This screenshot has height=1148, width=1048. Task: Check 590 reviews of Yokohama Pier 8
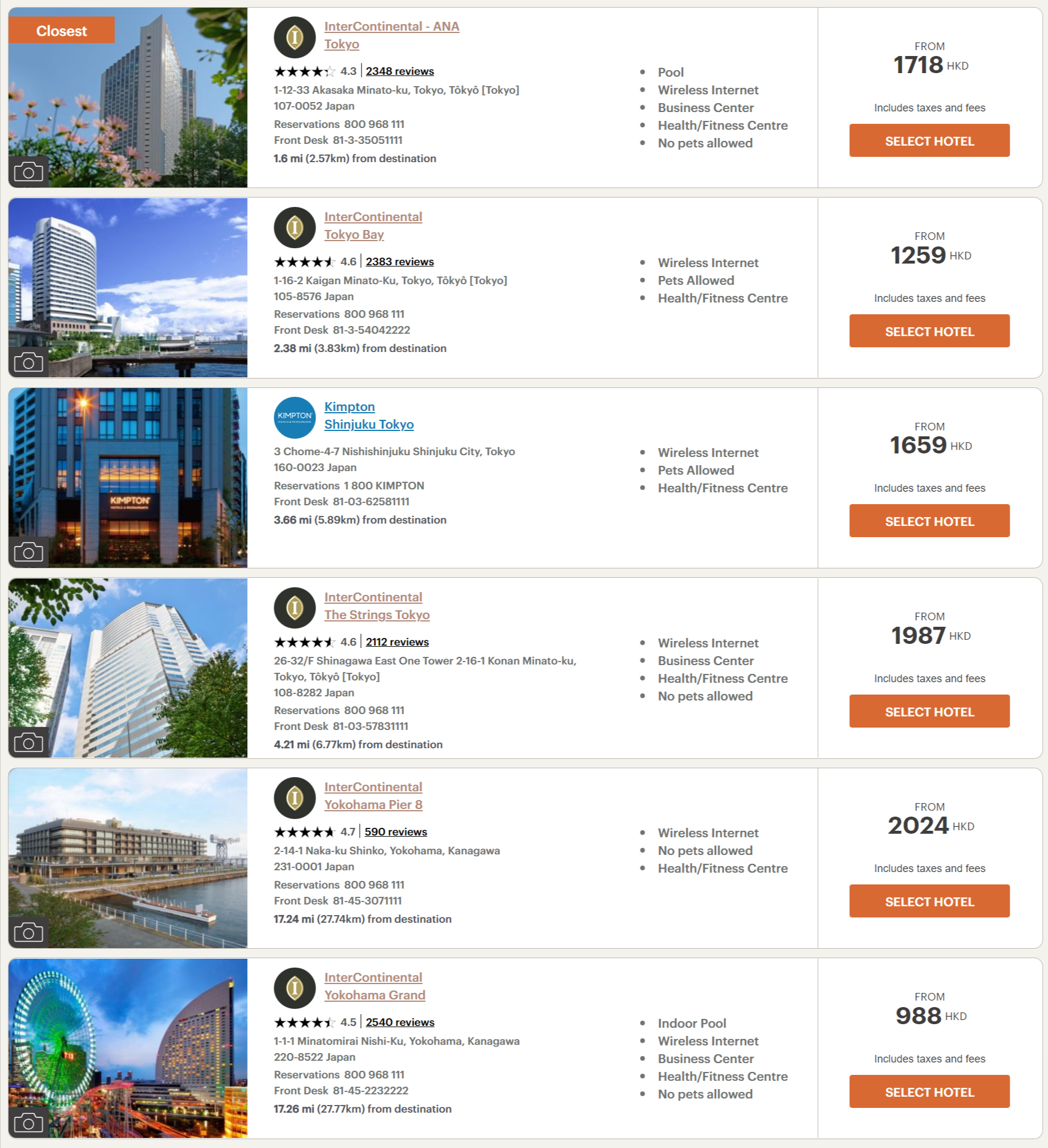[x=395, y=832]
